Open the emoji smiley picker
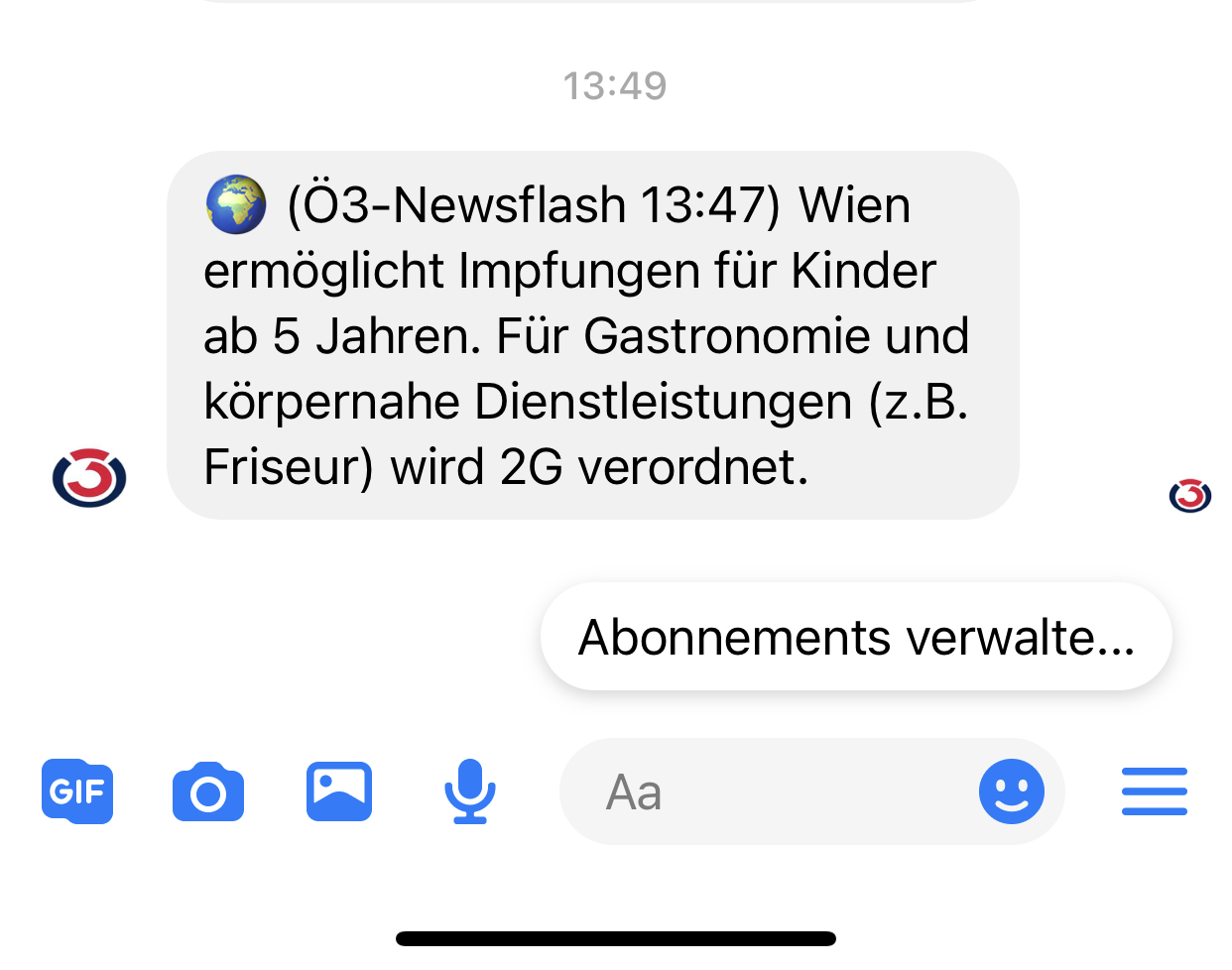Screen dimensions: 1232x970 (x=1011, y=791)
